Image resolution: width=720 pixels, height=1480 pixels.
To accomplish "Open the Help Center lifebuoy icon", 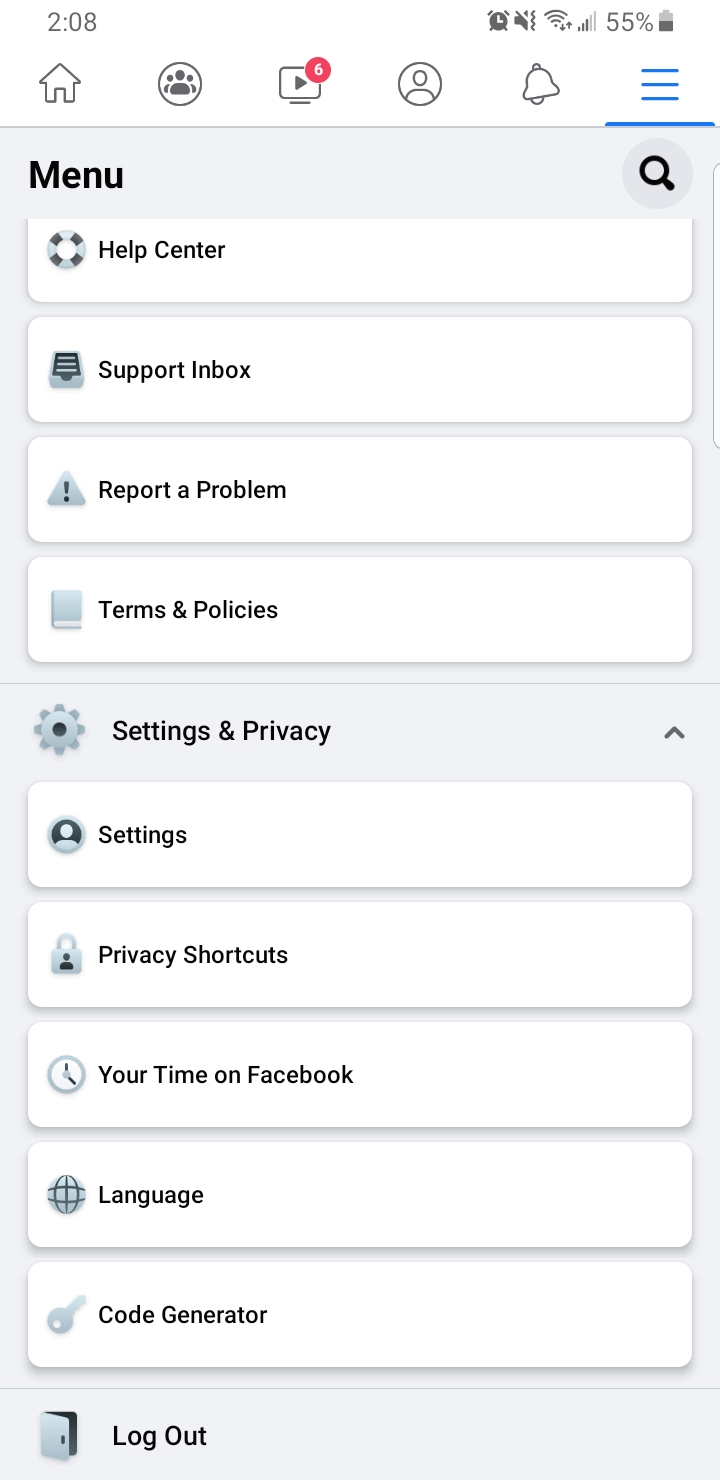I will click(64, 250).
